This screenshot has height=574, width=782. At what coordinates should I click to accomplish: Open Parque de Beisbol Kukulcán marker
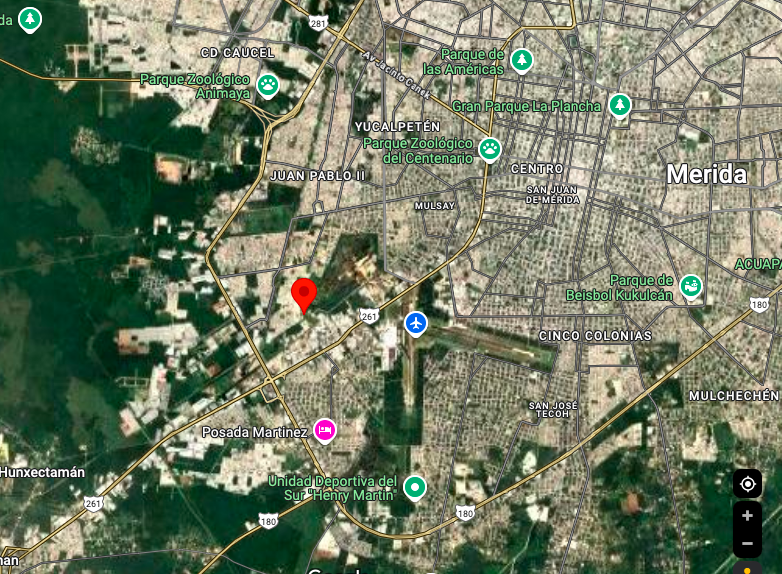click(x=690, y=287)
